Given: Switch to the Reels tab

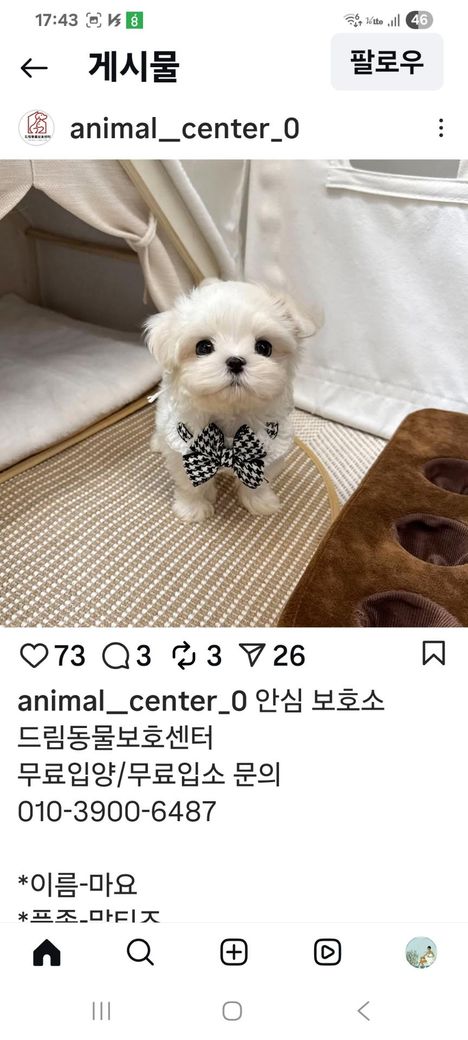Looking at the screenshot, I should tap(327, 952).
